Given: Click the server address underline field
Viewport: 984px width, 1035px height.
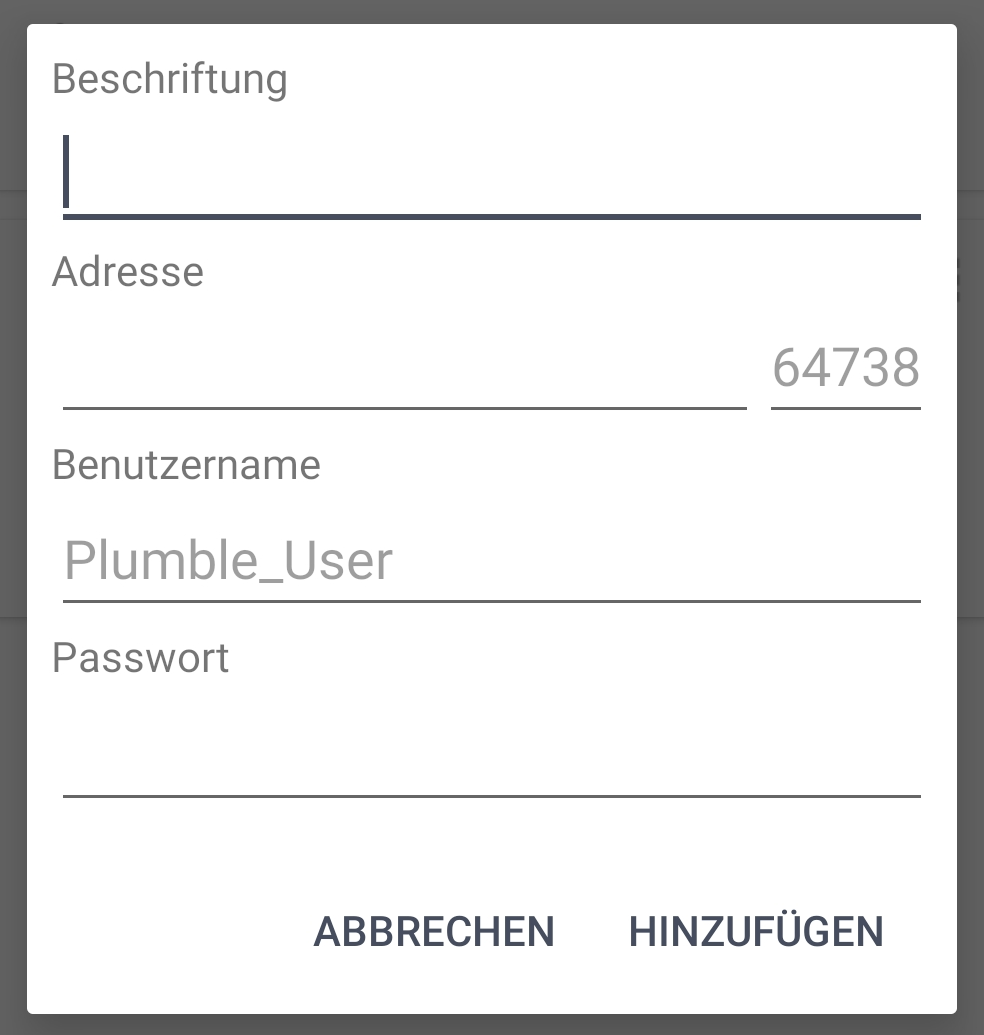Looking at the screenshot, I should click(400, 390).
